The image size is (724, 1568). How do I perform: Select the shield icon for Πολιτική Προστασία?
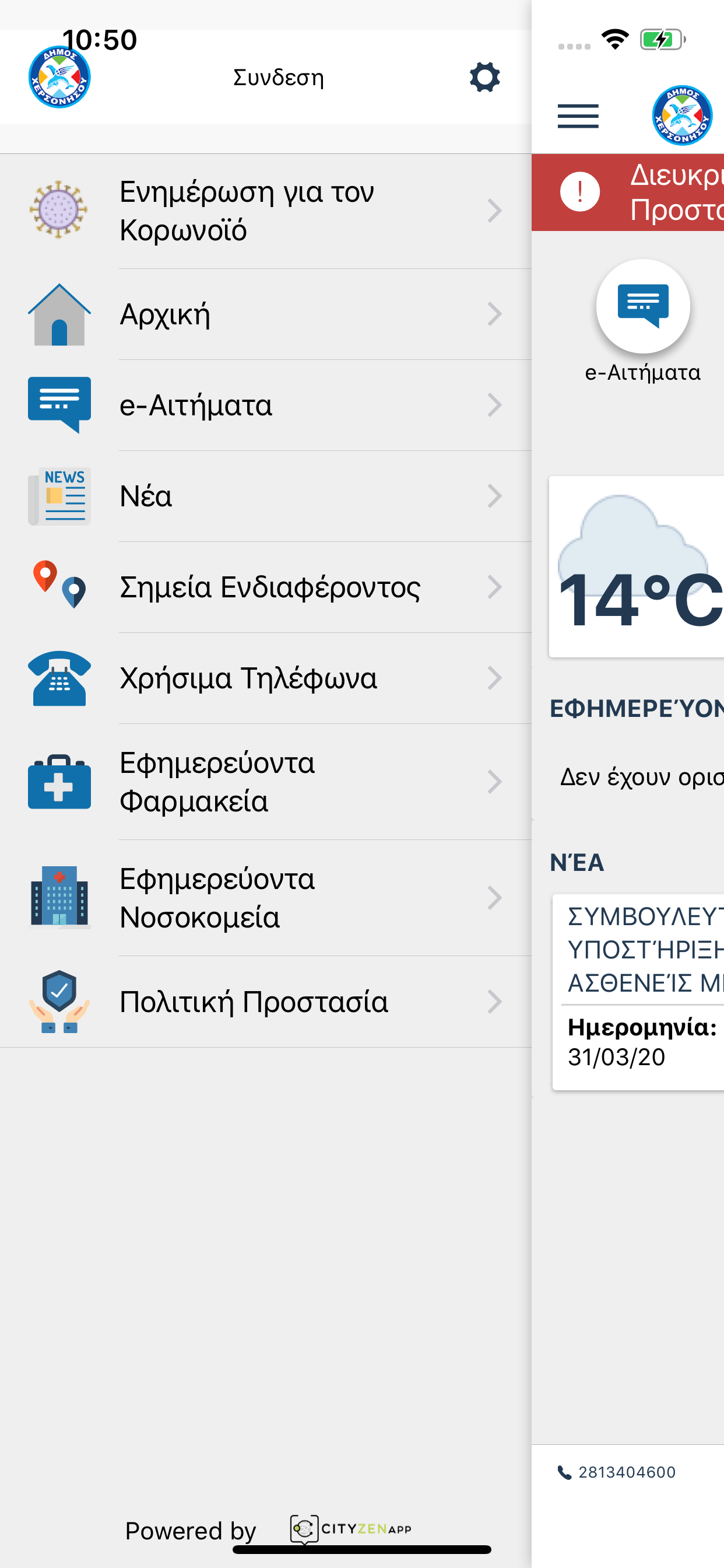(x=58, y=1002)
